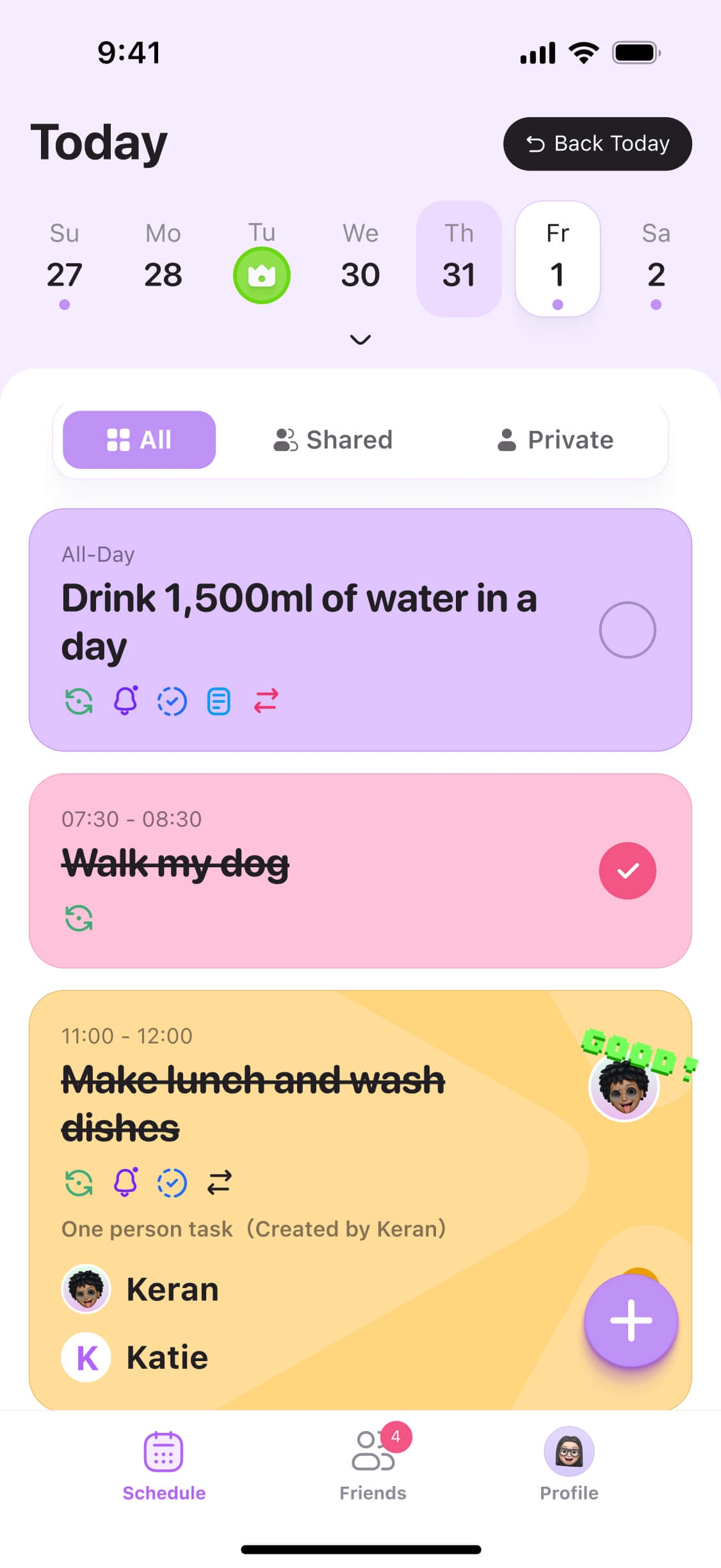
Task: Switch to the Private filter tab
Action: [x=555, y=439]
